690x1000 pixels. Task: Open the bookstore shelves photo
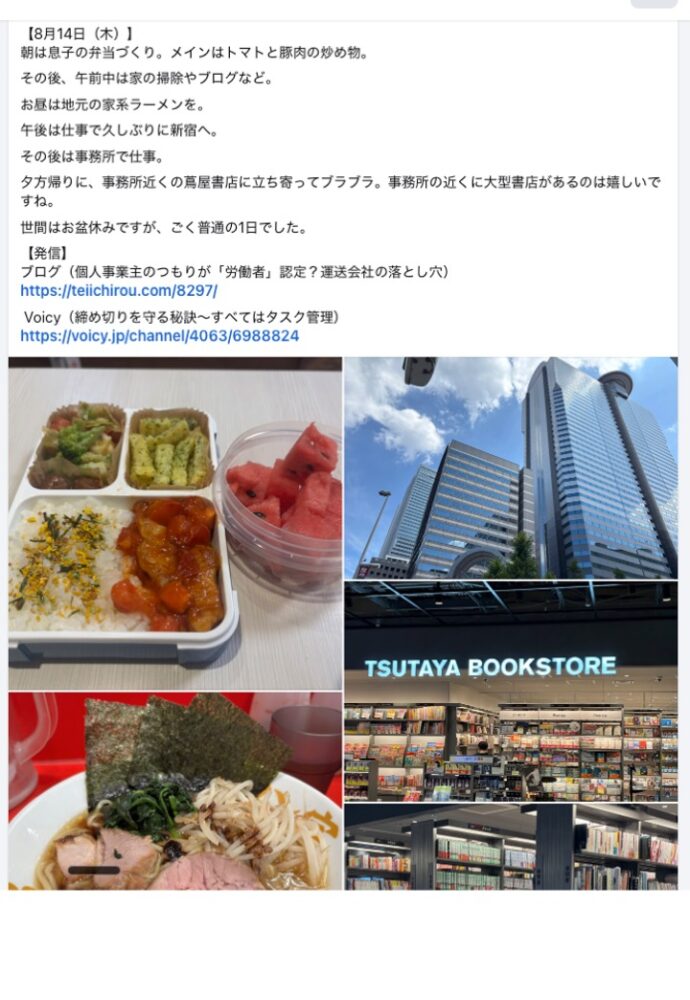point(511,846)
